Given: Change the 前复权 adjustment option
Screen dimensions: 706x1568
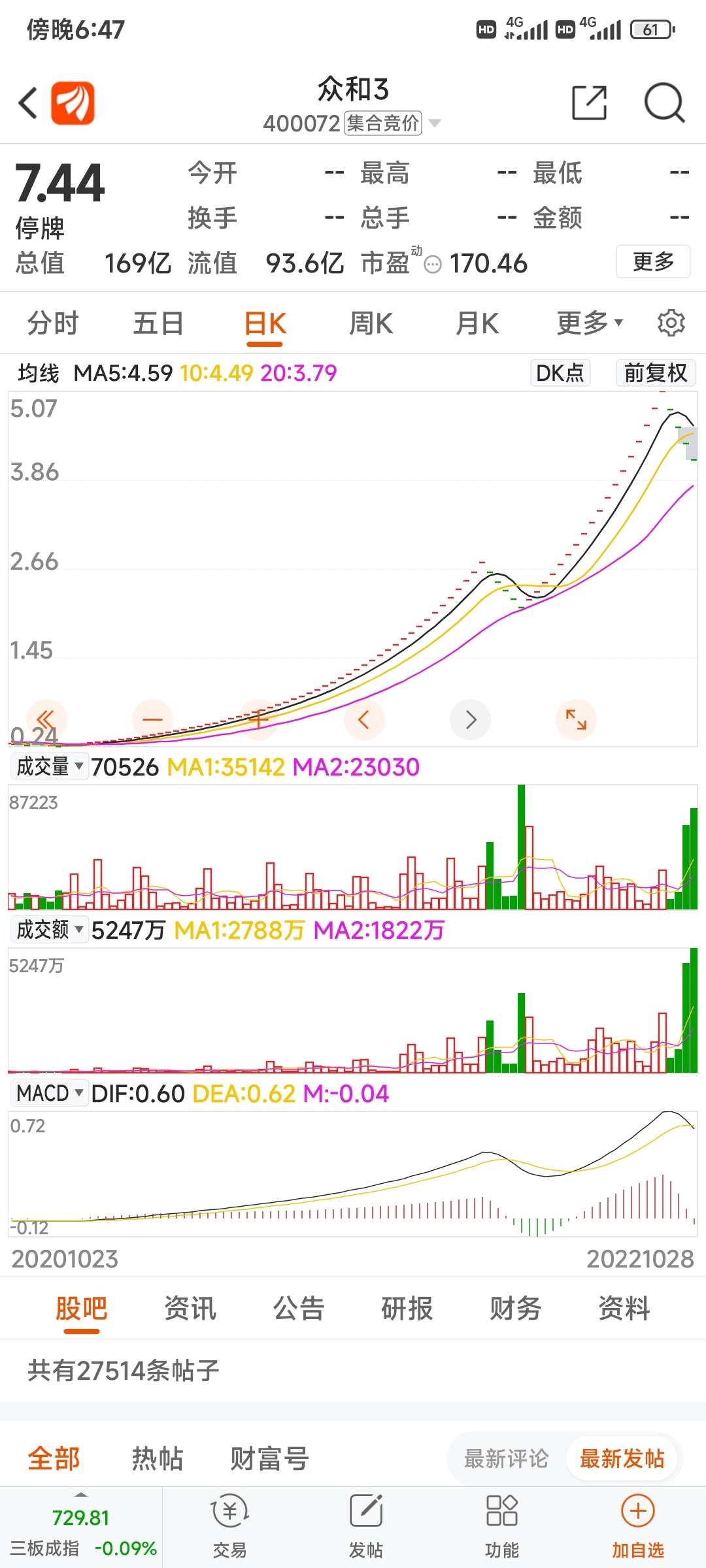Looking at the screenshot, I should pos(655,373).
